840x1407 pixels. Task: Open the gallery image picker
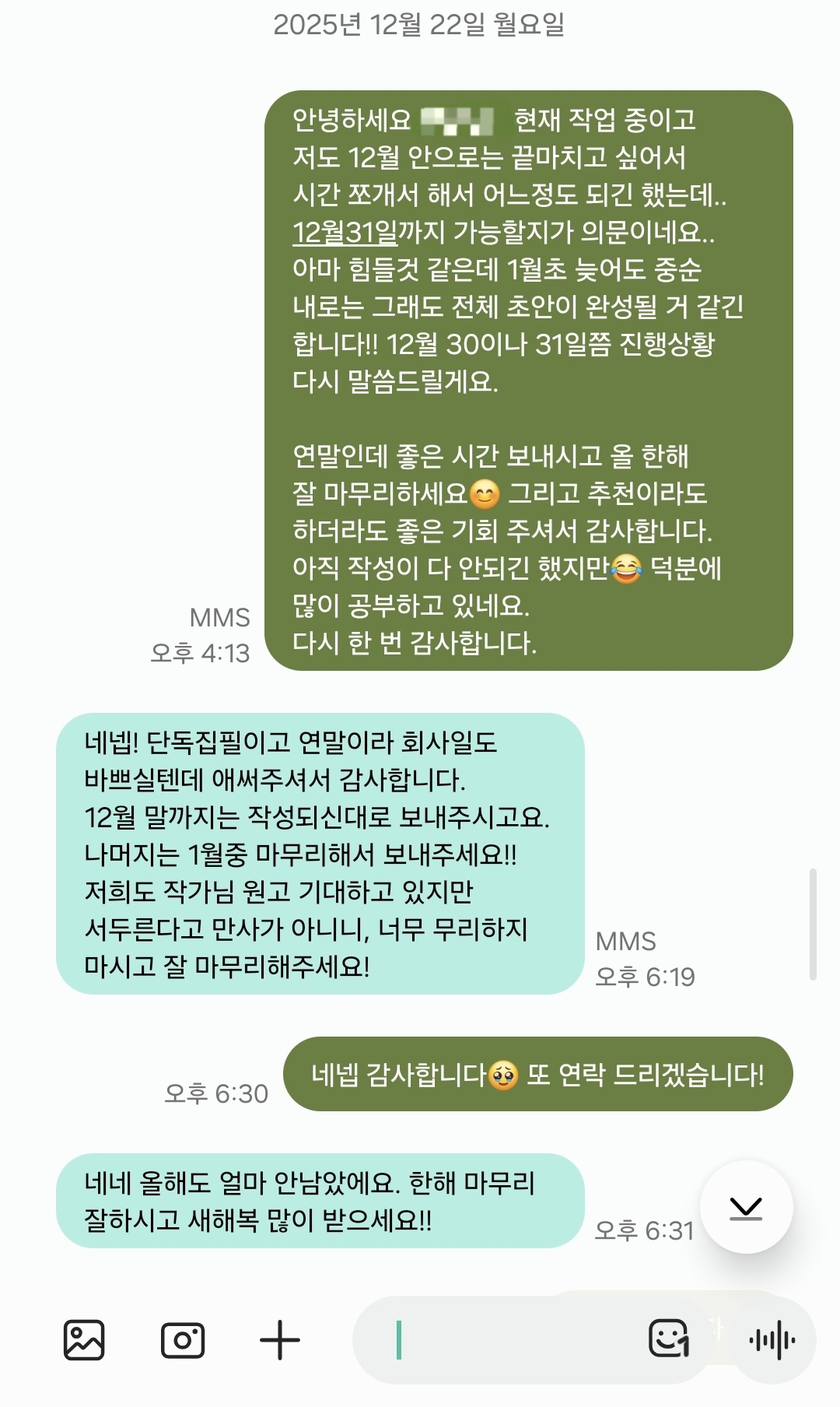click(83, 1340)
